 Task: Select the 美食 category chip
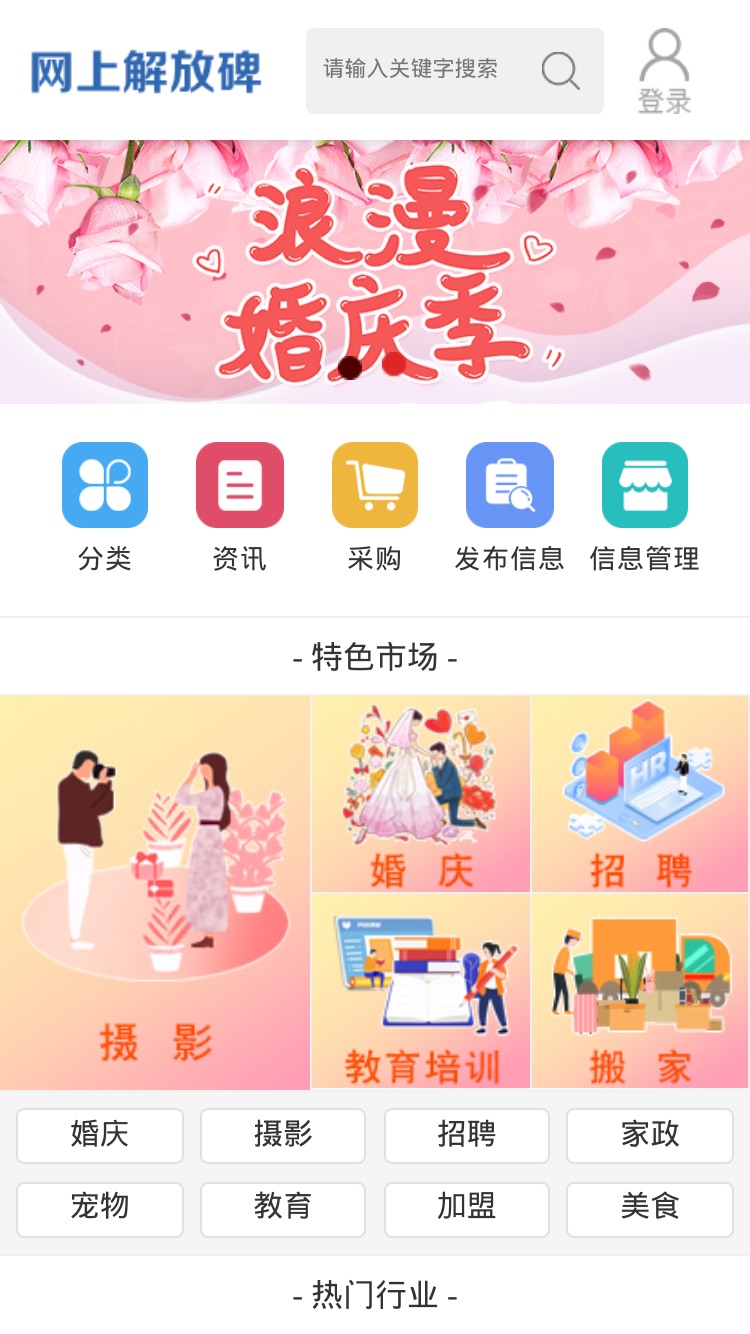[650, 1210]
